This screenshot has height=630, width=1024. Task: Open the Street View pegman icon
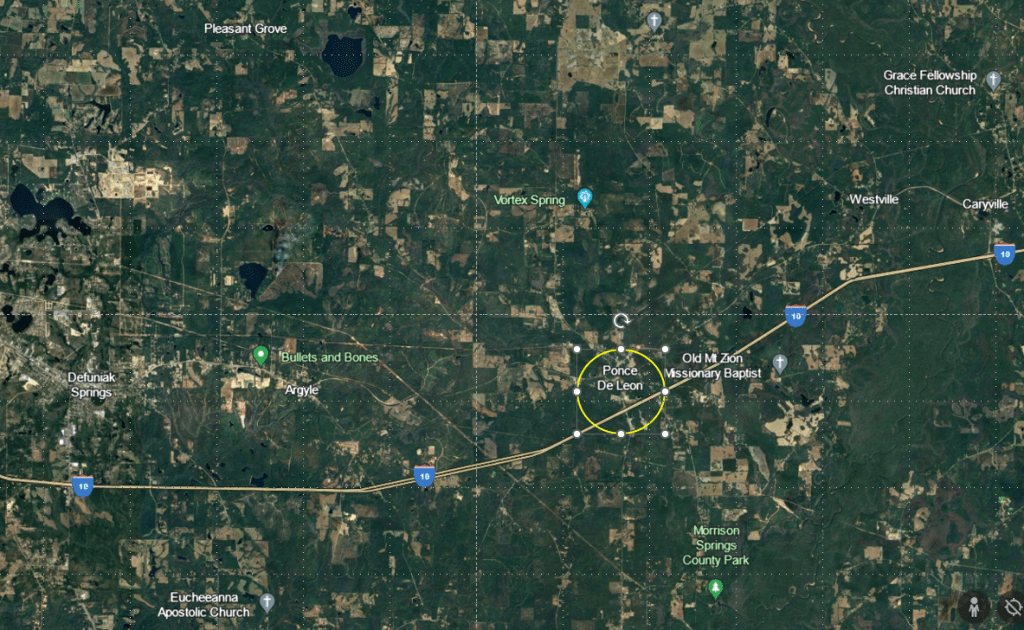click(974, 606)
